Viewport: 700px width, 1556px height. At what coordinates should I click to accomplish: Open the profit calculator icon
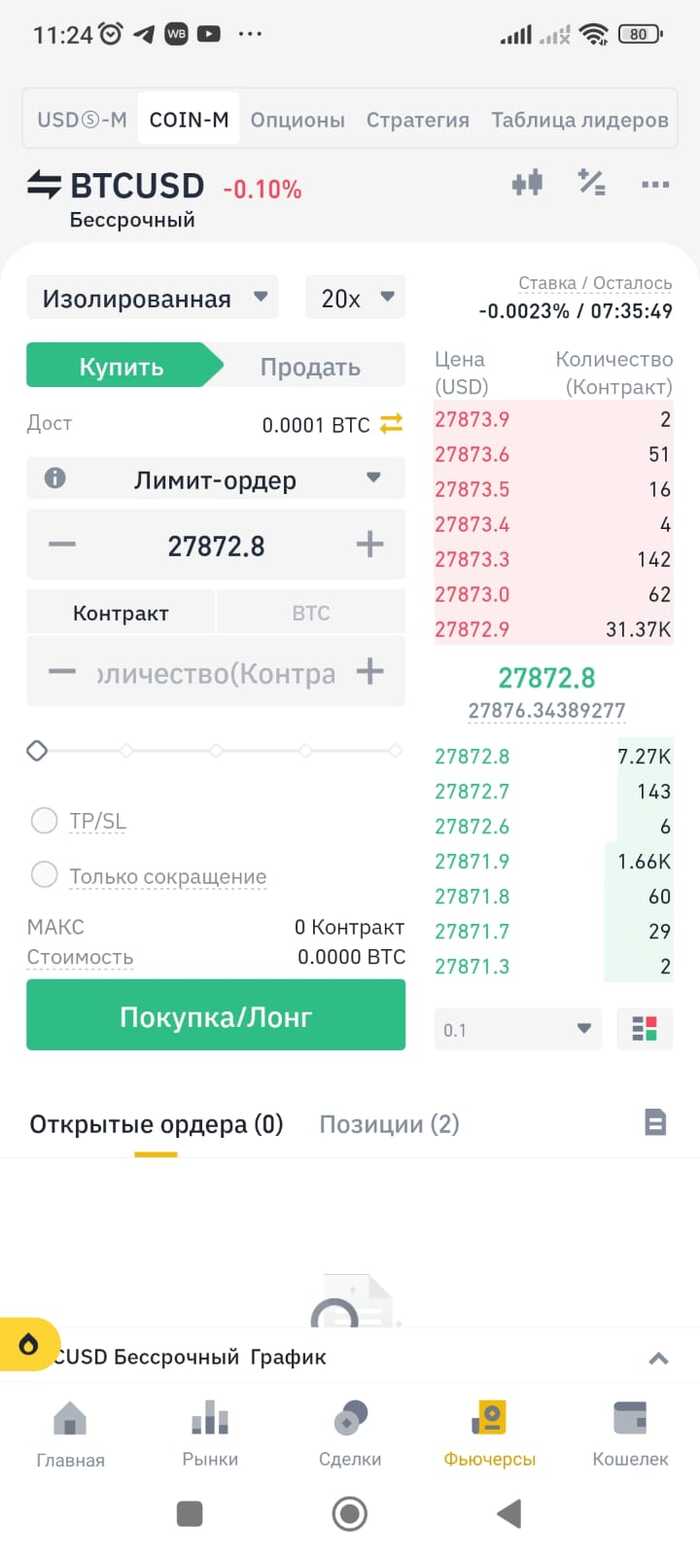click(592, 183)
